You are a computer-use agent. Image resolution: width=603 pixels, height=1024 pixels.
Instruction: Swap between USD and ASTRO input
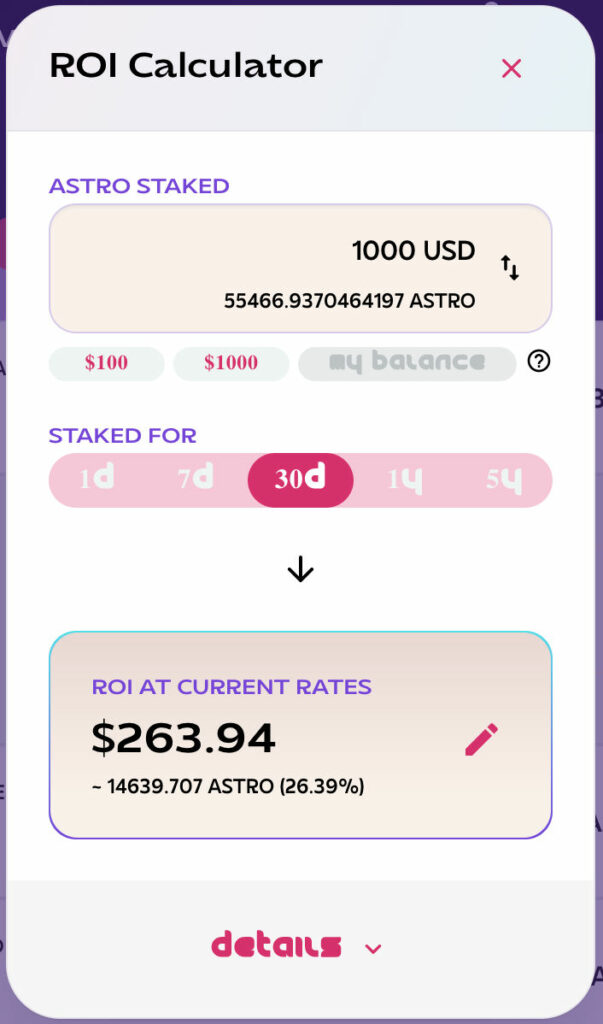[x=510, y=268]
